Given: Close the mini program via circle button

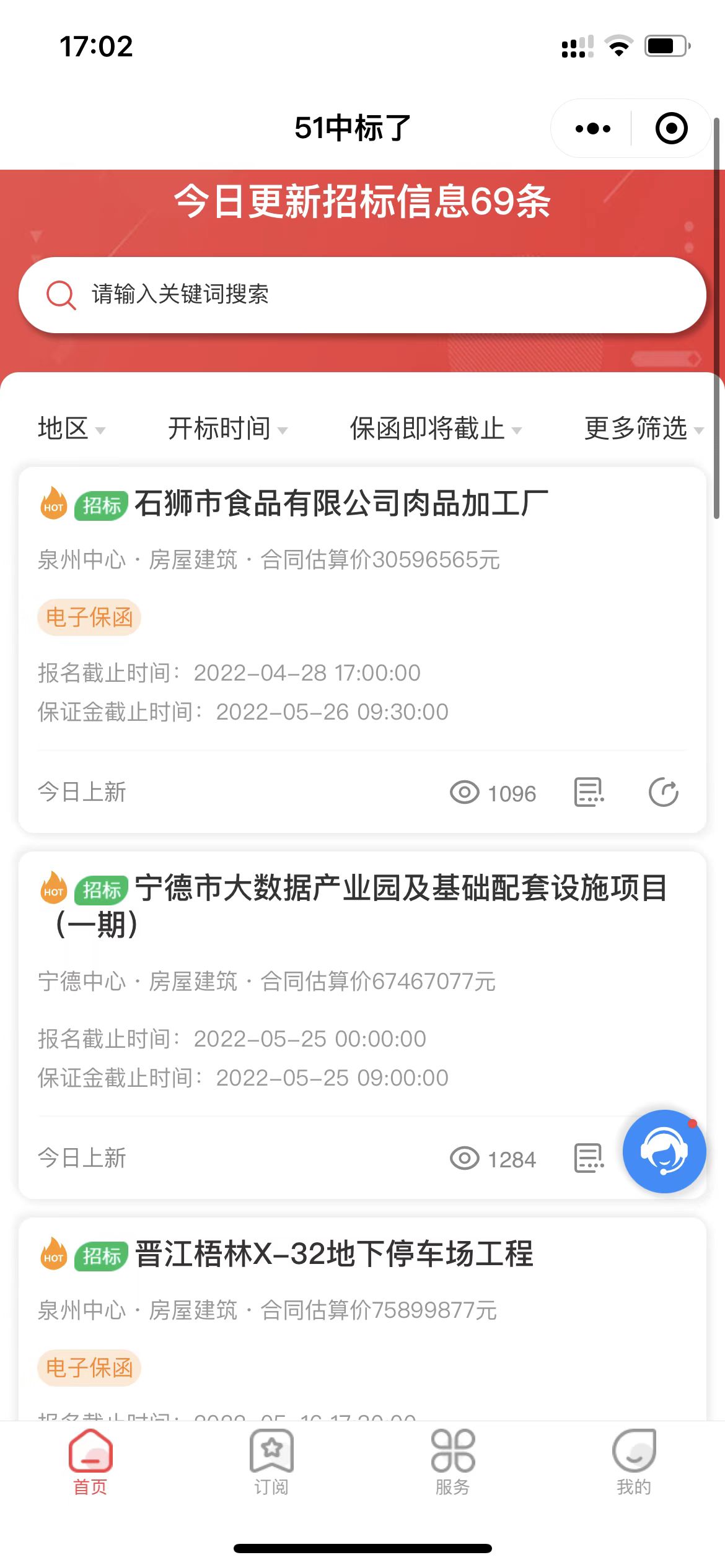Looking at the screenshot, I should pos(671,129).
